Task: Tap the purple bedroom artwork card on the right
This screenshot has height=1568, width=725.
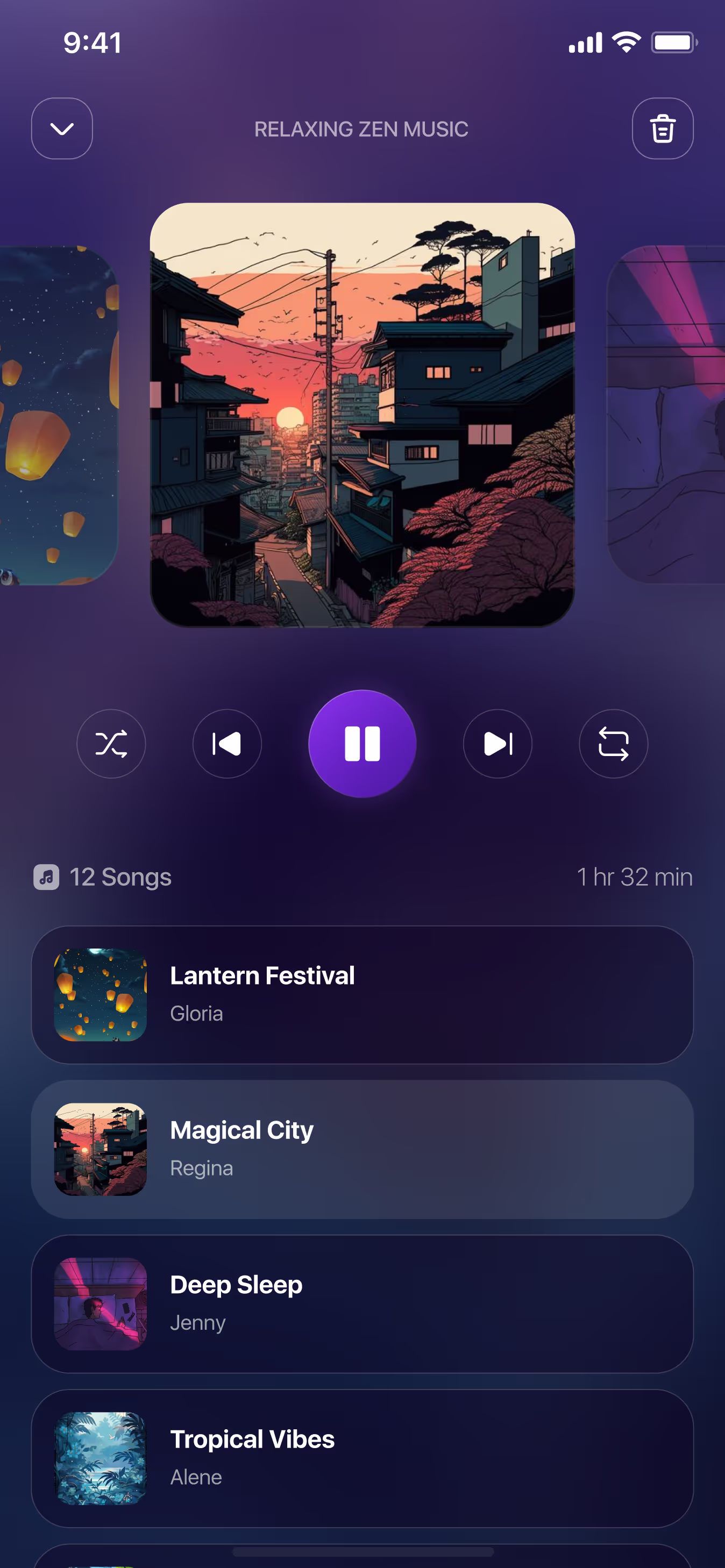Action: pyautogui.click(x=666, y=415)
